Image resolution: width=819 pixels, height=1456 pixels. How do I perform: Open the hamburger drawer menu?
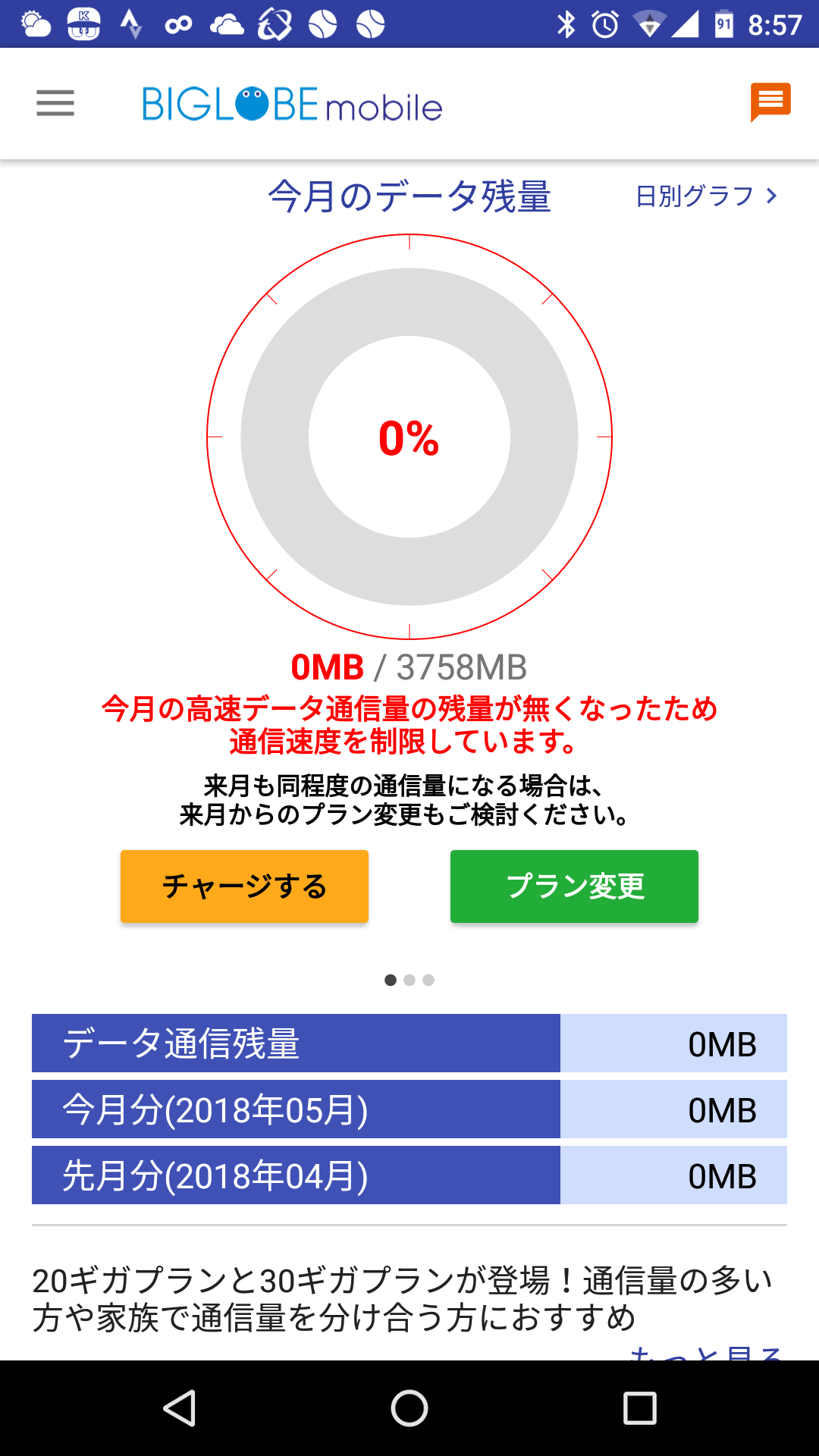click(x=55, y=103)
